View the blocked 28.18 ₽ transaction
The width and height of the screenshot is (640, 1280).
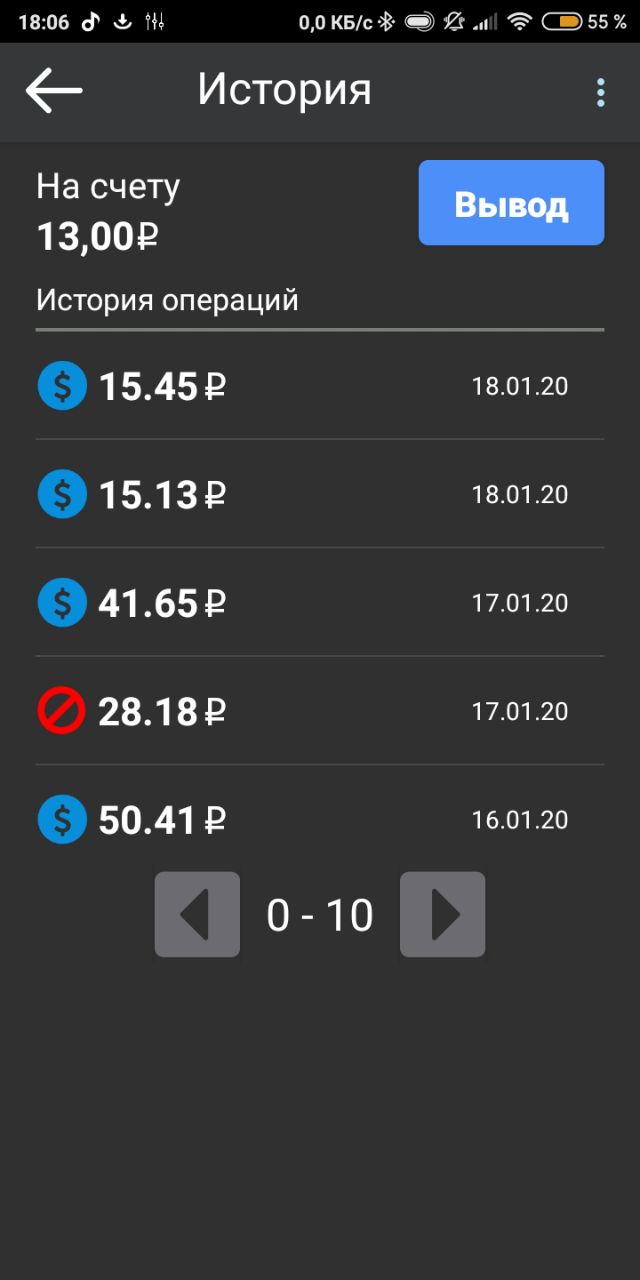(320, 712)
